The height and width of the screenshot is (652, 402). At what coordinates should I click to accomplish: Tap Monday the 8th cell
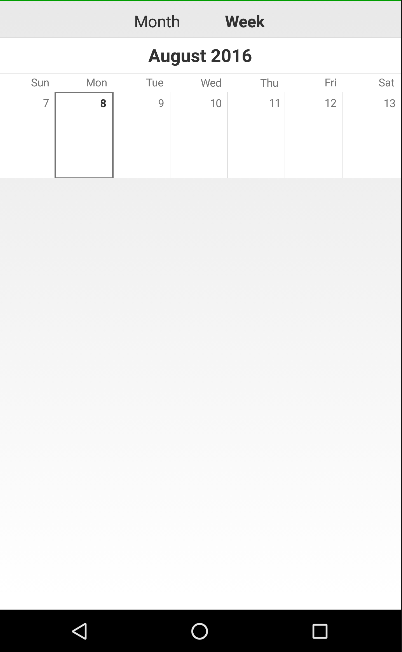point(84,135)
